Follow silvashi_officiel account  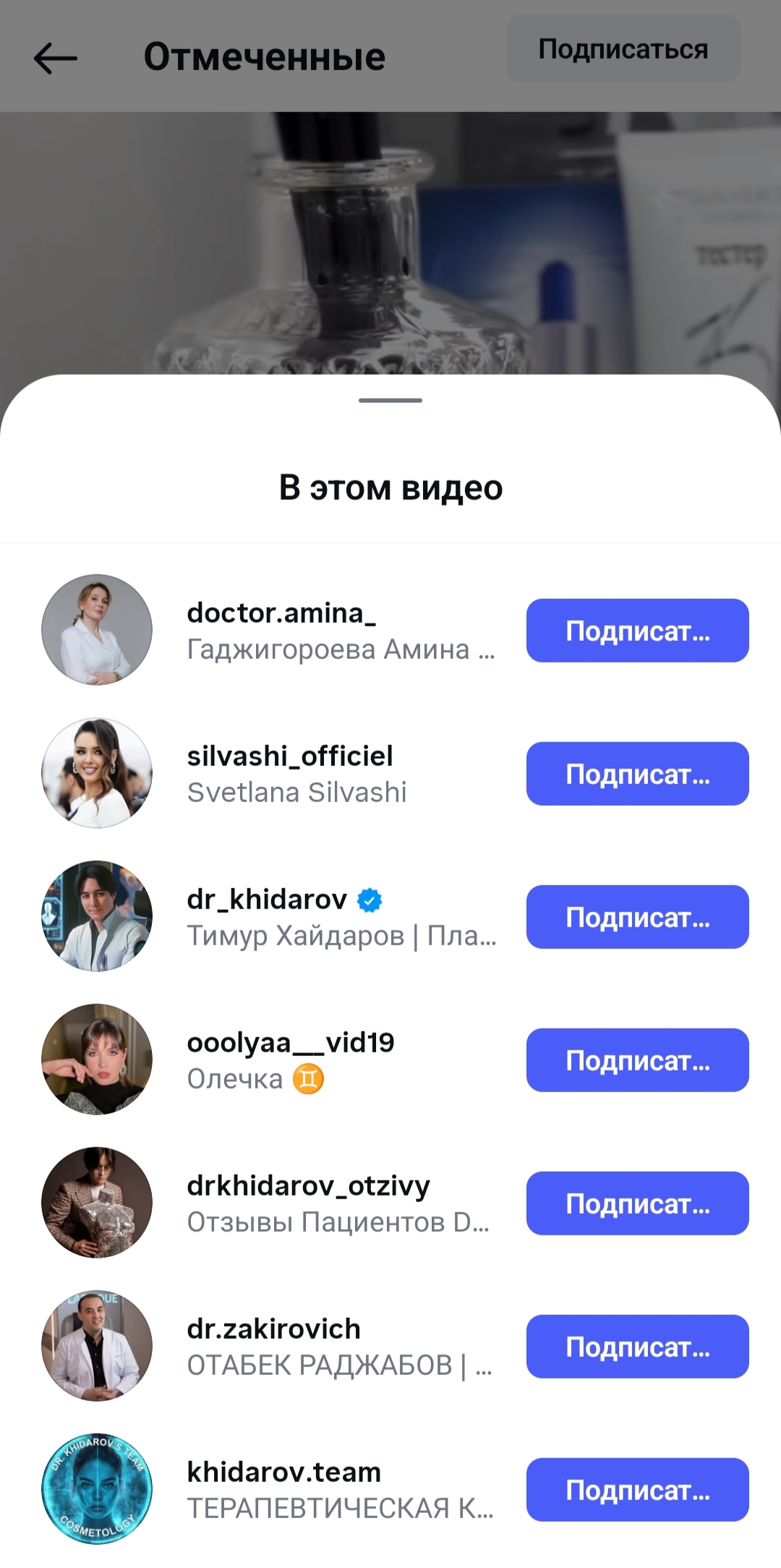tap(637, 774)
